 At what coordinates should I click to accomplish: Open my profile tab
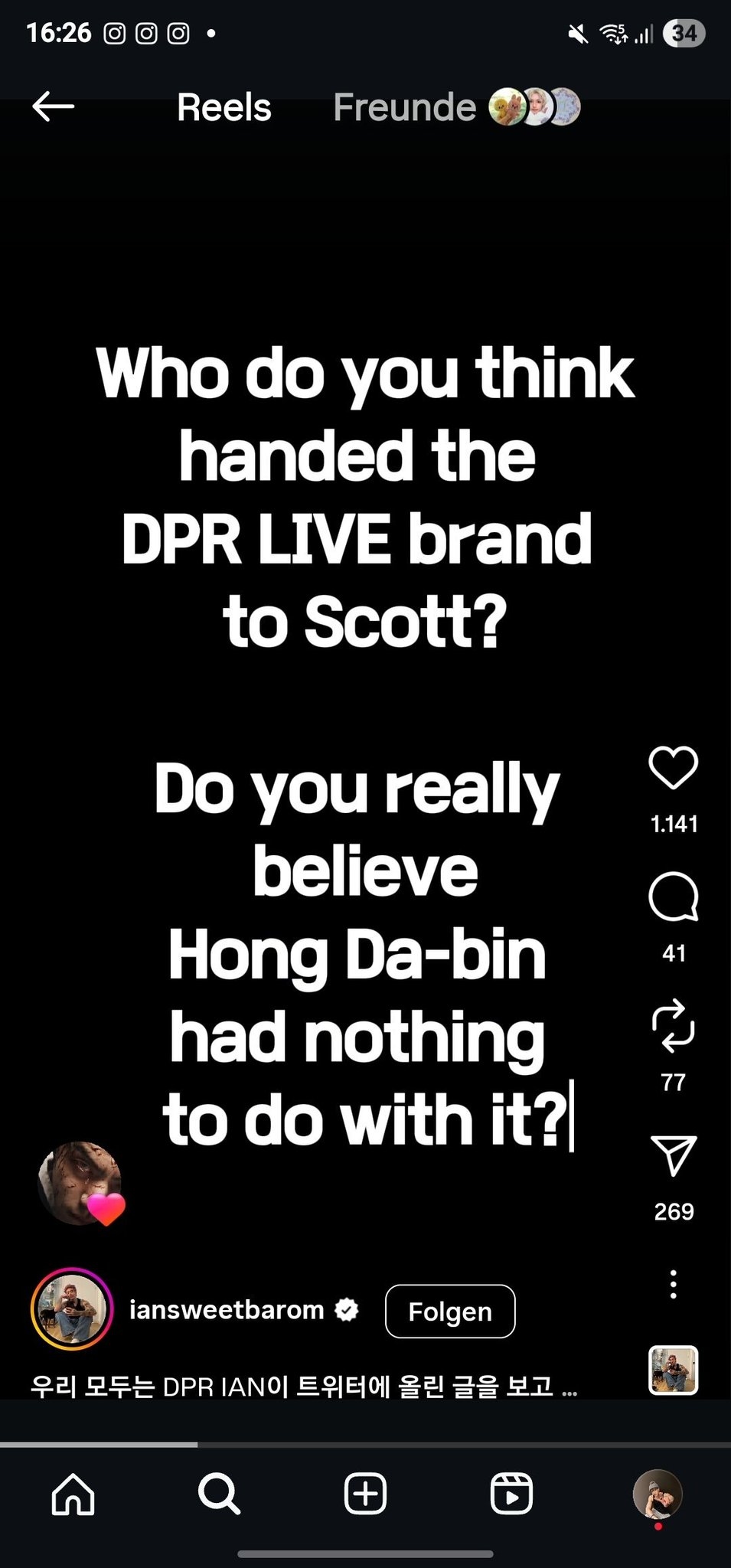[x=658, y=1494]
